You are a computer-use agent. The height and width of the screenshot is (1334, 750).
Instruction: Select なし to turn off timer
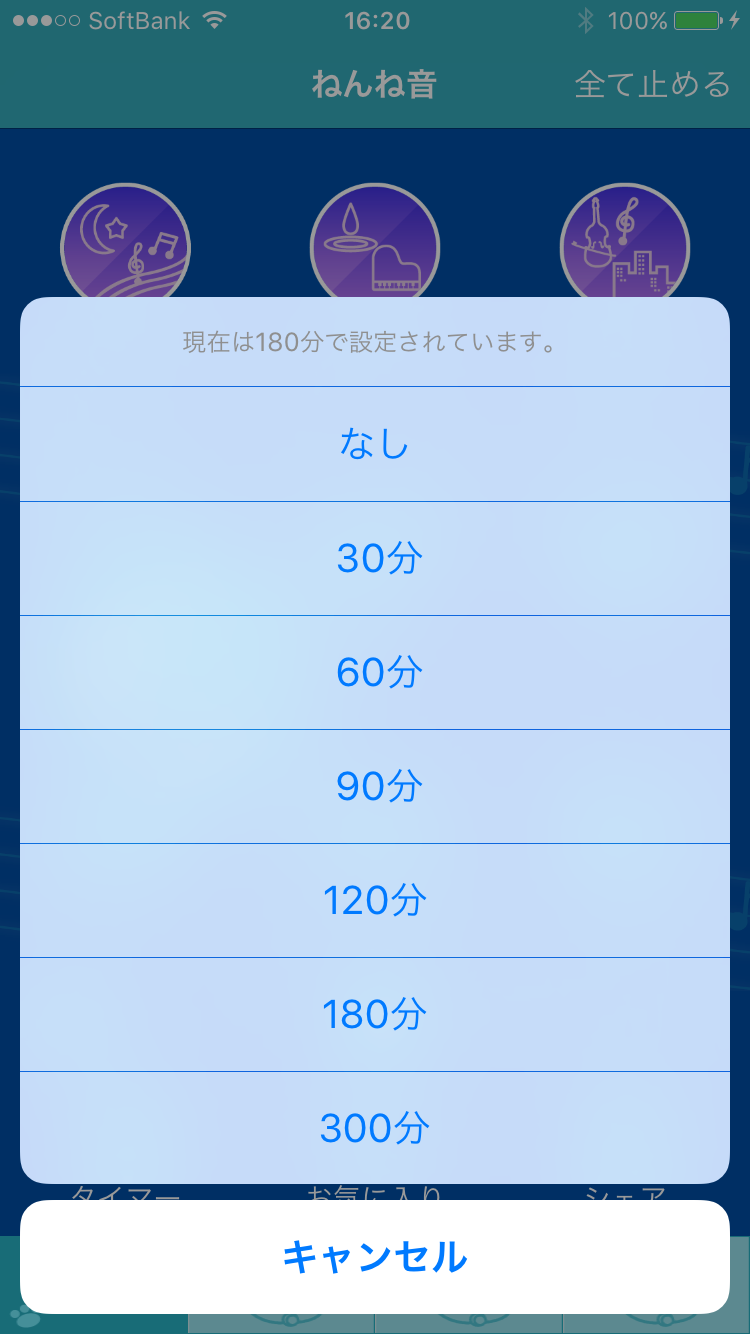coord(375,444)
